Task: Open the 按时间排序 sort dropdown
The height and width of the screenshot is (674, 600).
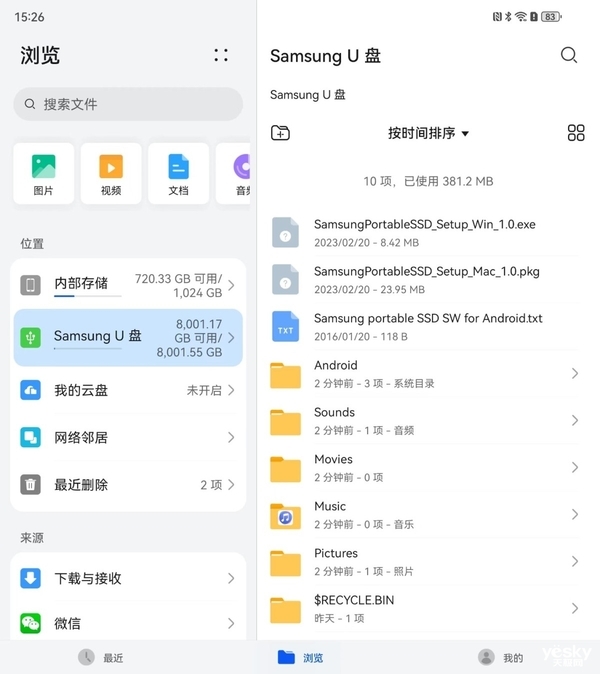Action: pyautogui.click(x=428, y=133)
